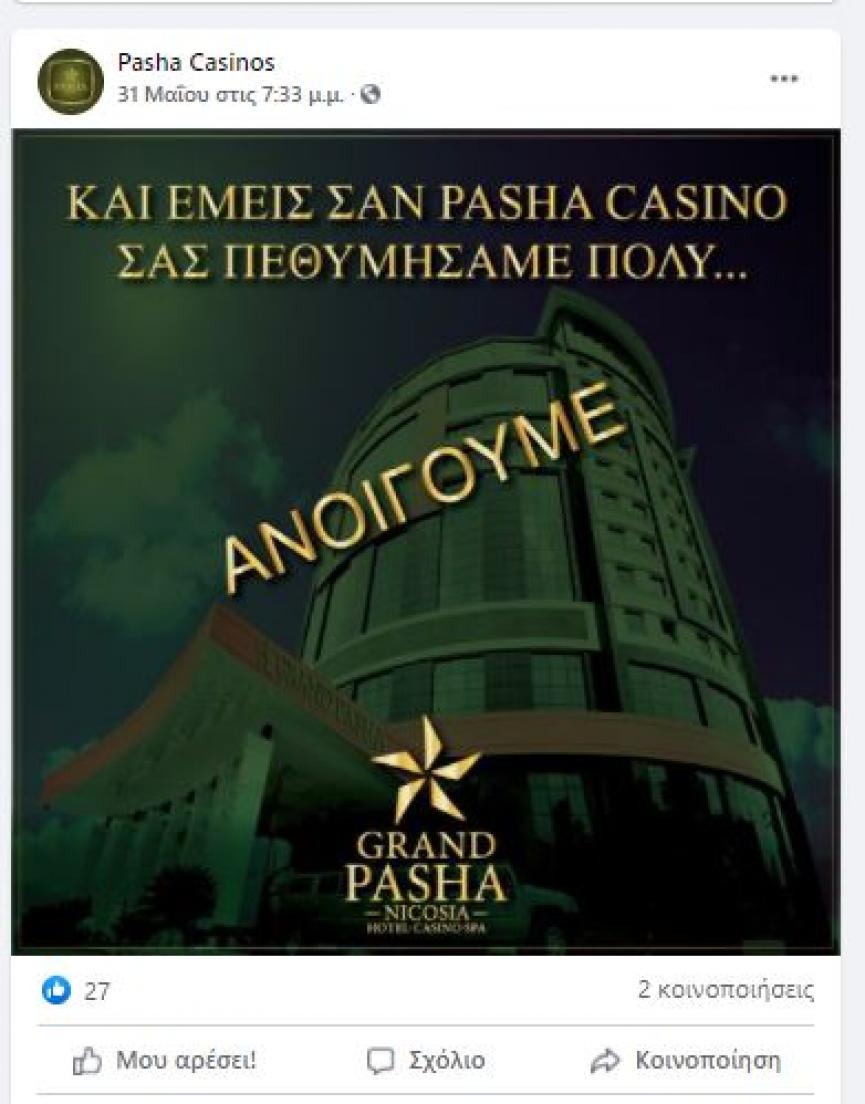Open the post timestamp 31 Μαΐου
The image size is (865, 1104).
point(236,96)
